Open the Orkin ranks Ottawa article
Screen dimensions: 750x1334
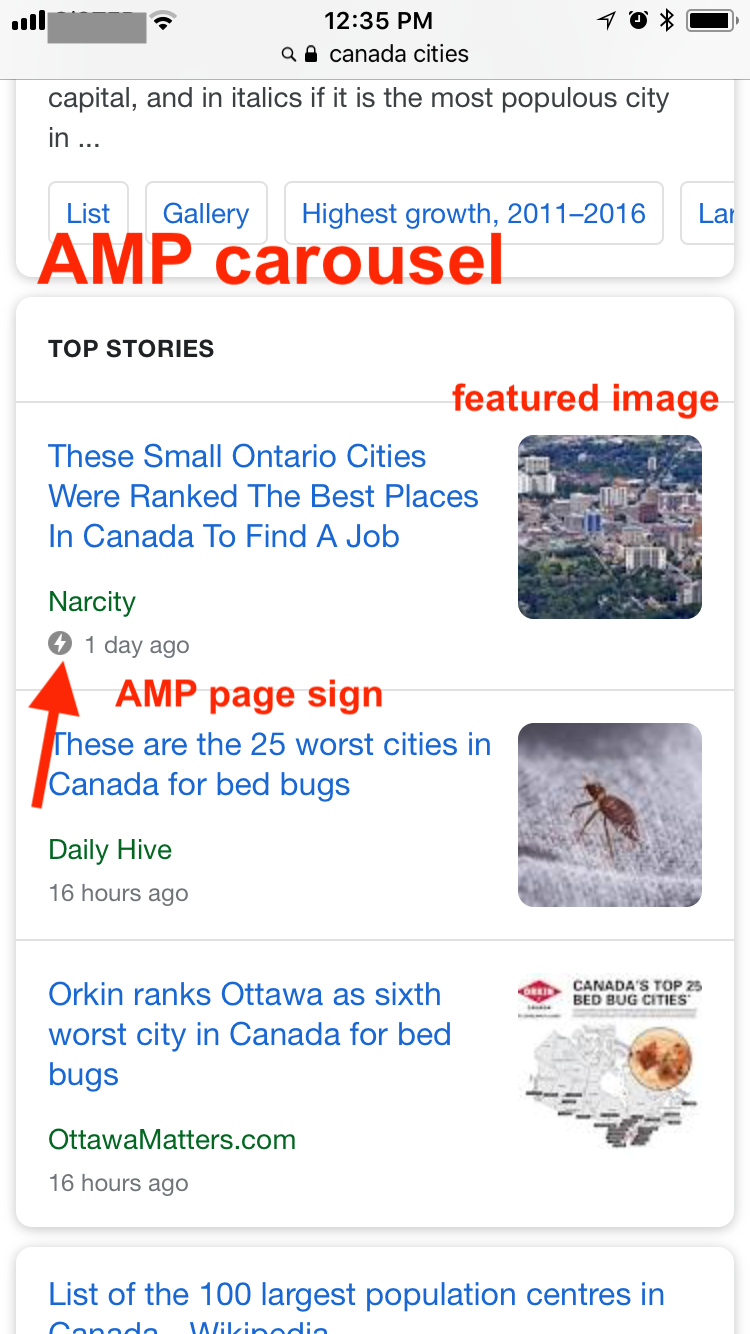click(249, 1034)
